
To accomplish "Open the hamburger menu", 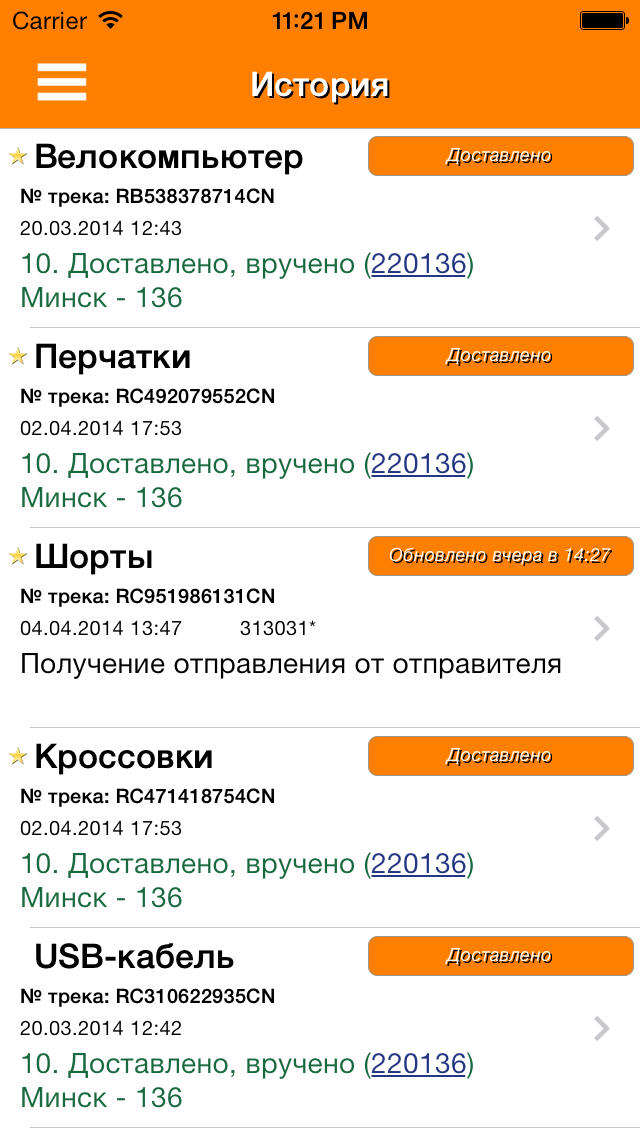I will click(x=62, y=82).
